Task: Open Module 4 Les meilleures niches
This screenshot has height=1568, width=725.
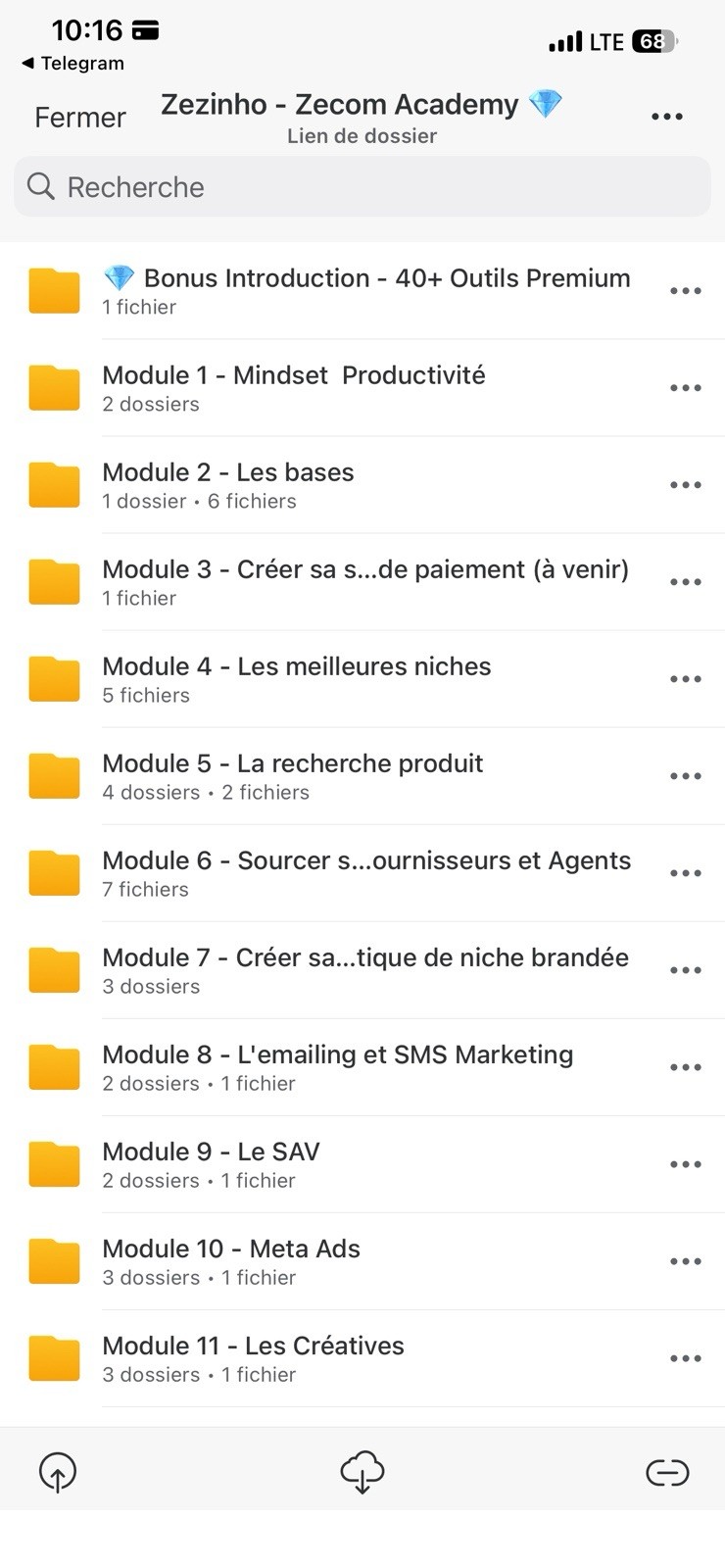Action: [297, 666]
